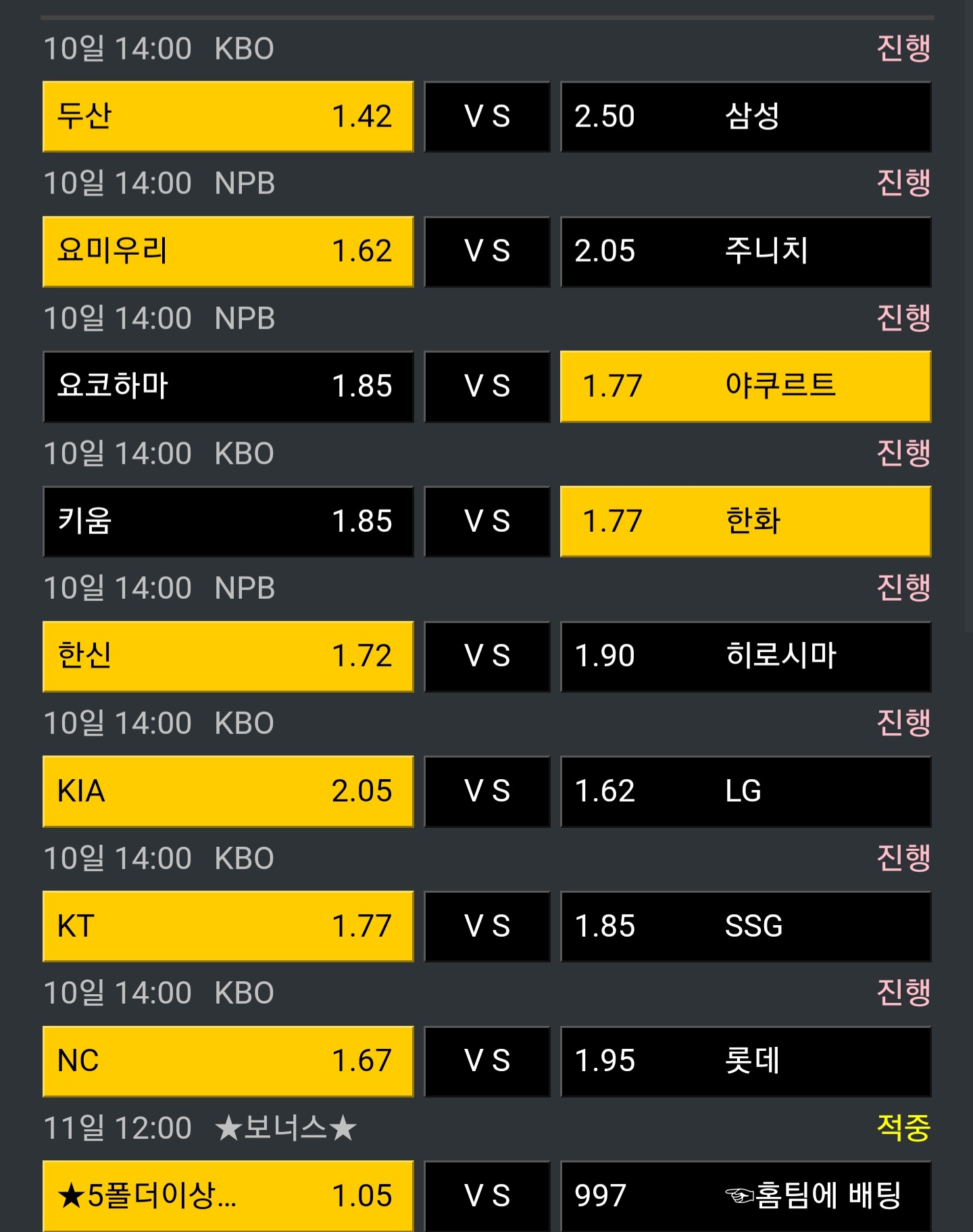
Task: Choose NC at odds 1.67
Action: (228, 1061)
